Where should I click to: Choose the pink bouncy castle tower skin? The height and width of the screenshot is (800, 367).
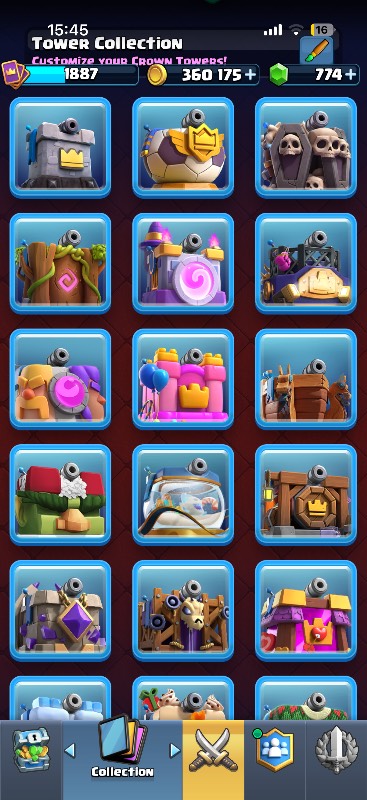183,379
